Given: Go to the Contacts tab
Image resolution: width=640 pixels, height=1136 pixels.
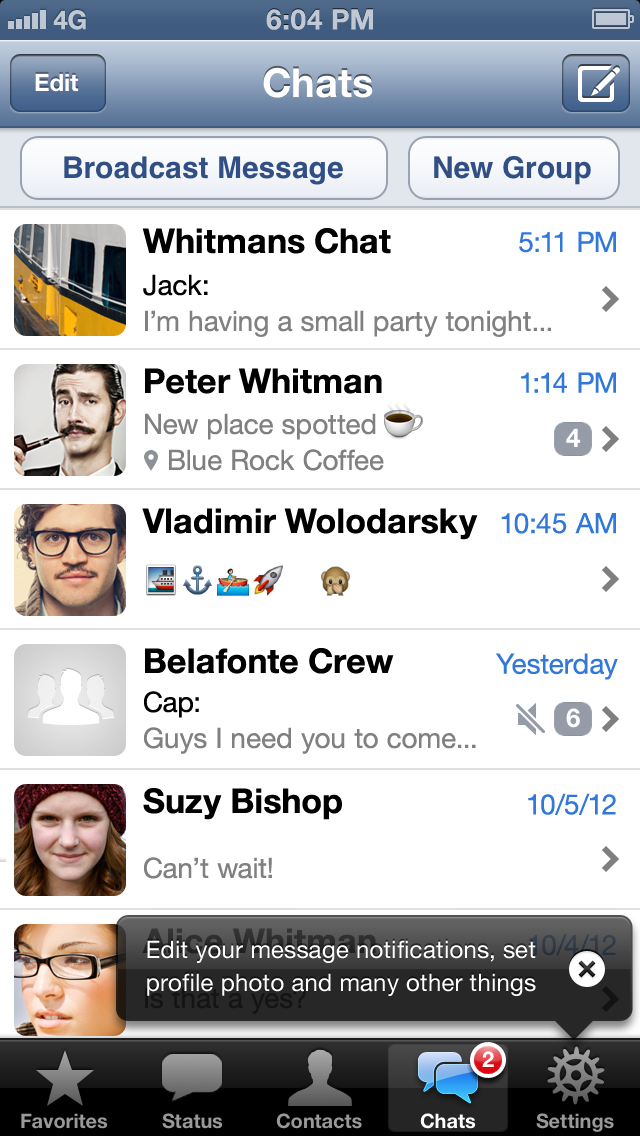Looking at the screenshot, I should 319,1090.
